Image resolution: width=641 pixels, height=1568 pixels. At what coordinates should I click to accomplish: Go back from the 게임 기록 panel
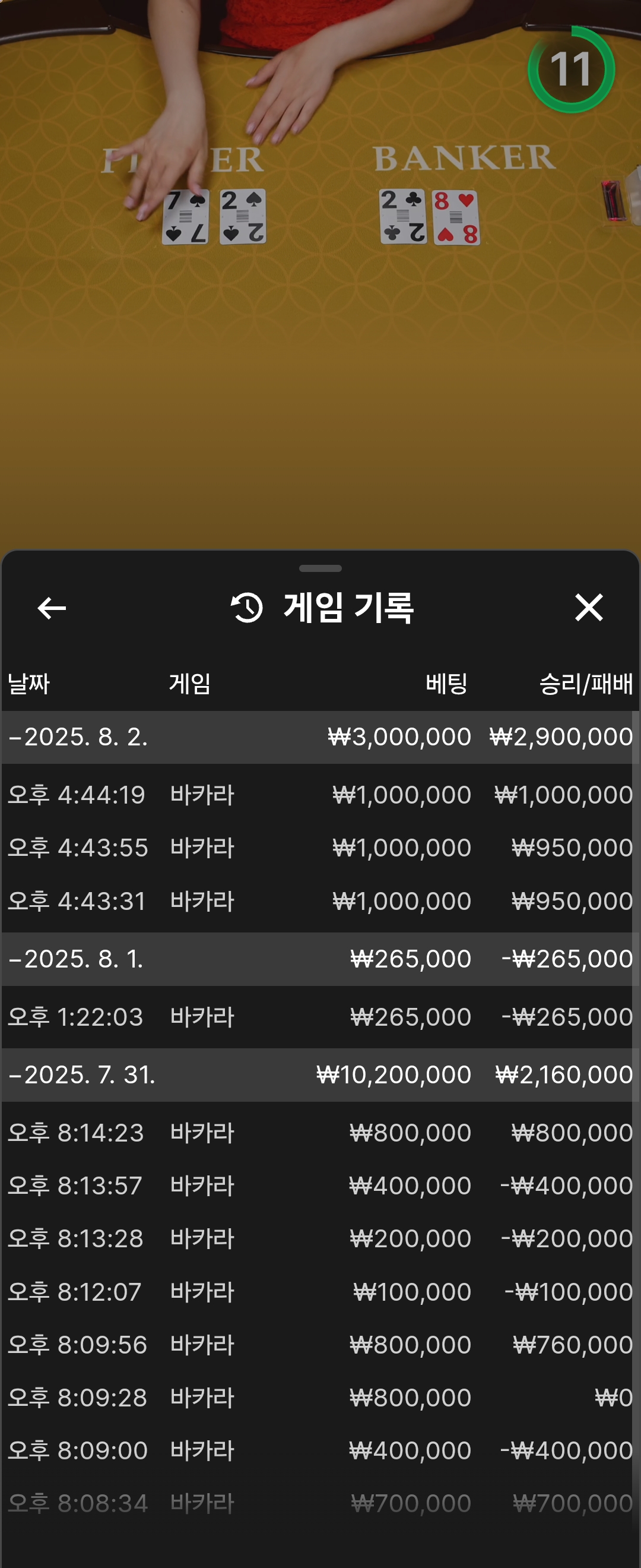tap(52, 608)
